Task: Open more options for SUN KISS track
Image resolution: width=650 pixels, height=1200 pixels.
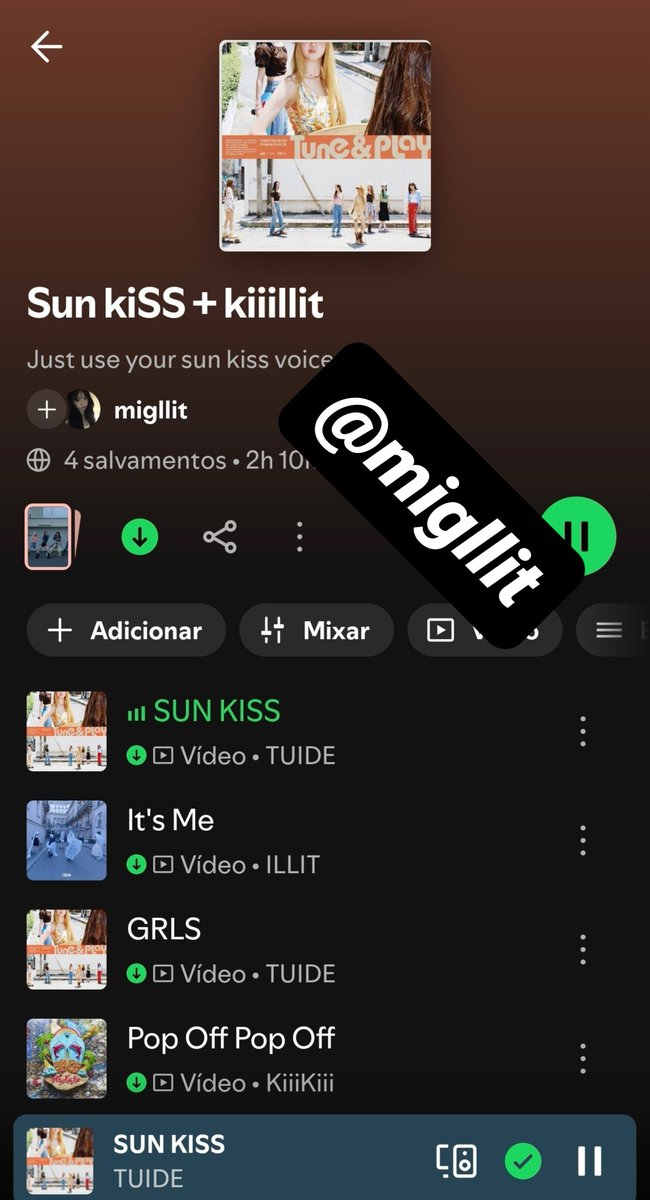Action: coord(583,731)
